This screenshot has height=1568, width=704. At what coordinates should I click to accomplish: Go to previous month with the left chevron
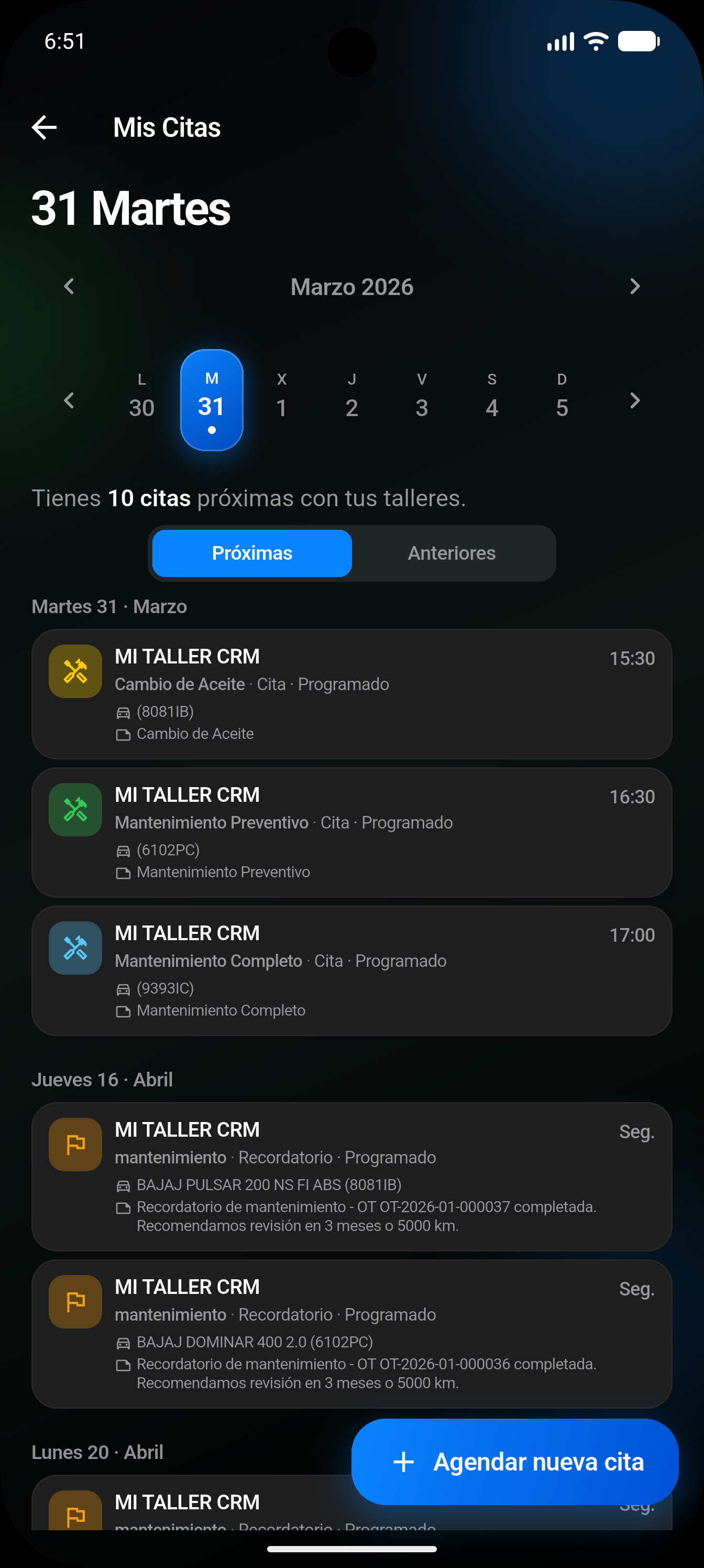[69, 286]
